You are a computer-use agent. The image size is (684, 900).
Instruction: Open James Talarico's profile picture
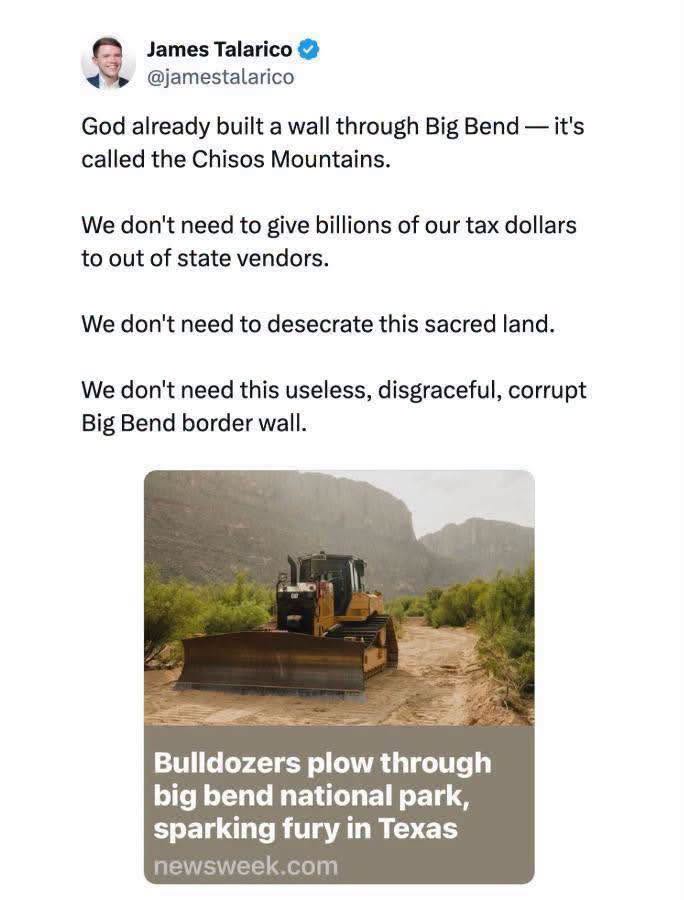108,62
